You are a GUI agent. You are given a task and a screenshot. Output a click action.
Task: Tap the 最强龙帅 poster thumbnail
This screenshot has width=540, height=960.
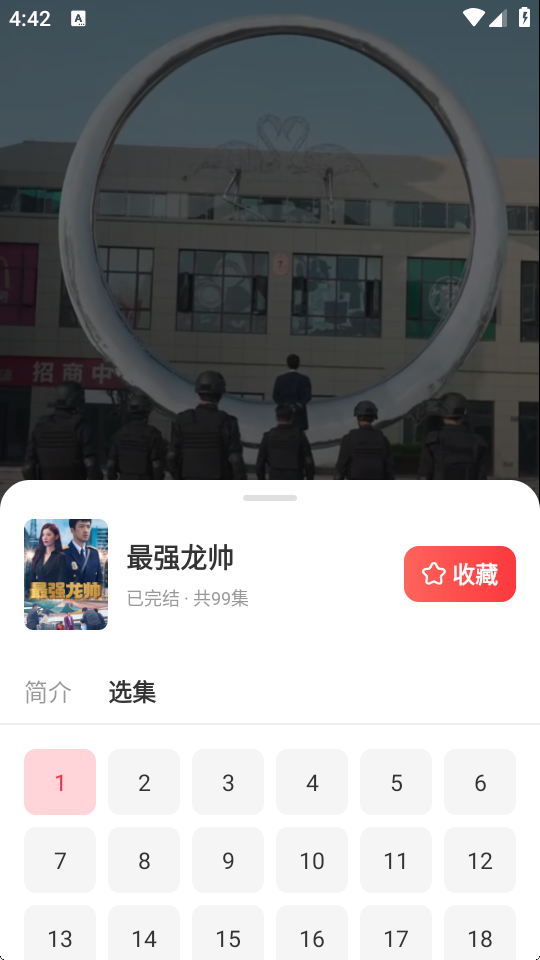[x=66, y=574]
